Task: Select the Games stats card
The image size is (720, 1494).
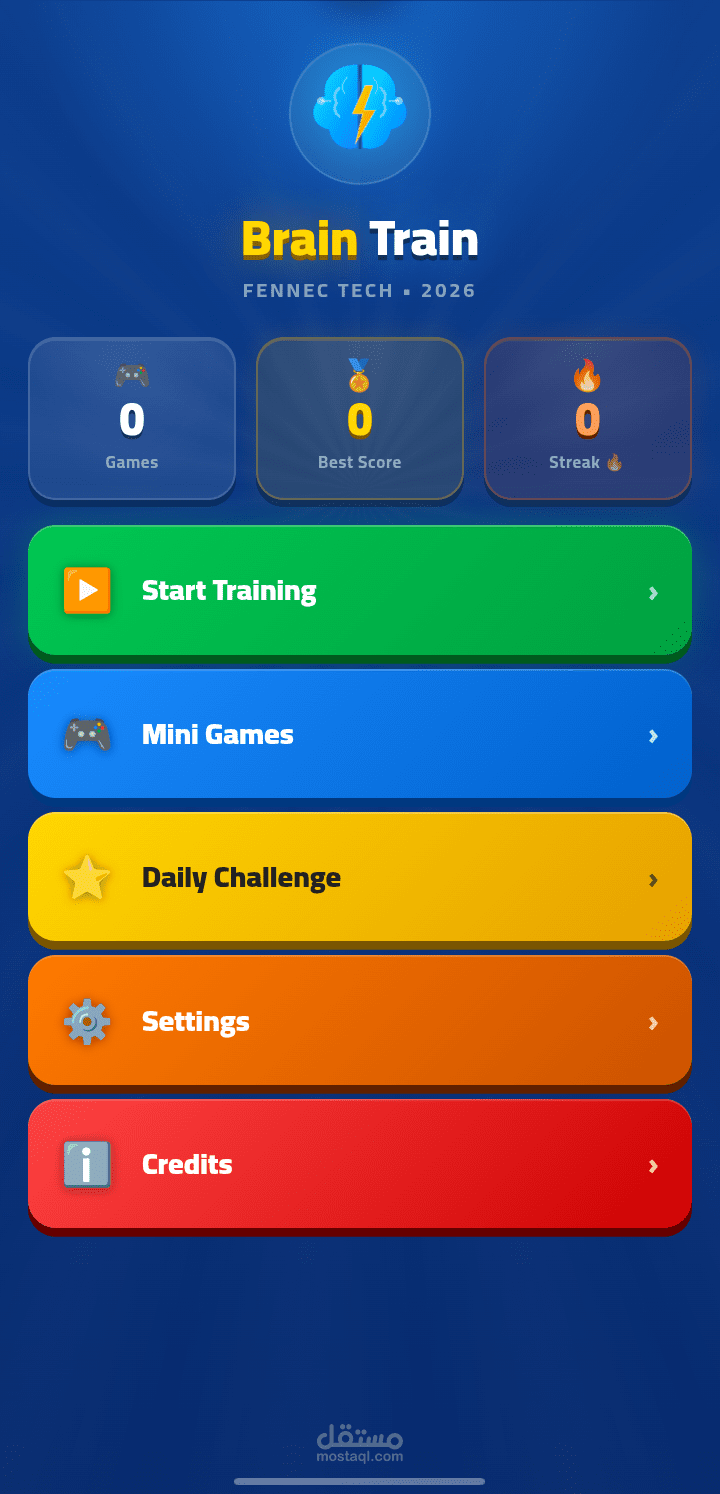Action: [131, 418]
